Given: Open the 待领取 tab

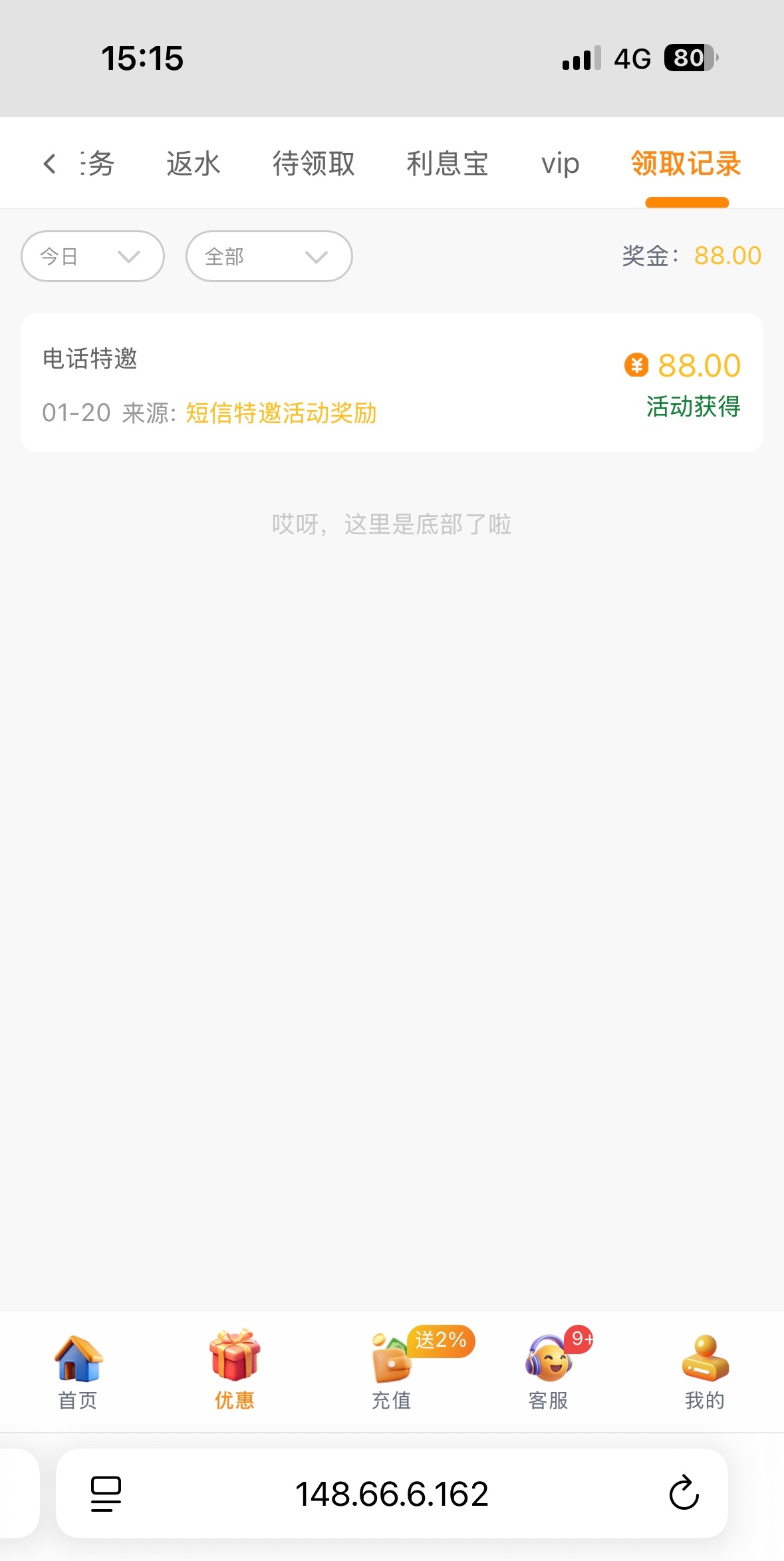Looking at the screenshot, I should tap(313, 164).
